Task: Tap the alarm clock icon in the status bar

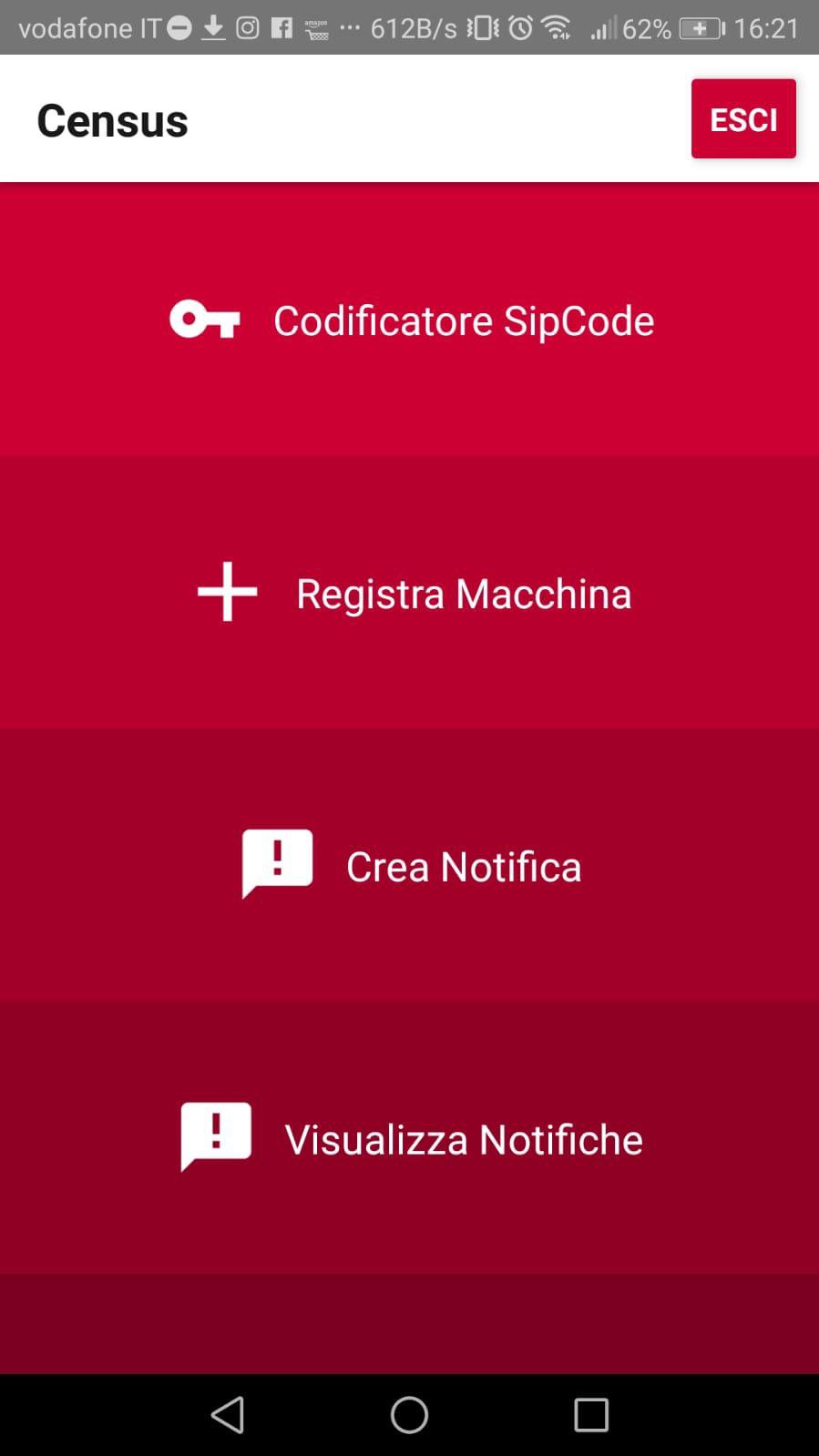Action: pos(518,28)
